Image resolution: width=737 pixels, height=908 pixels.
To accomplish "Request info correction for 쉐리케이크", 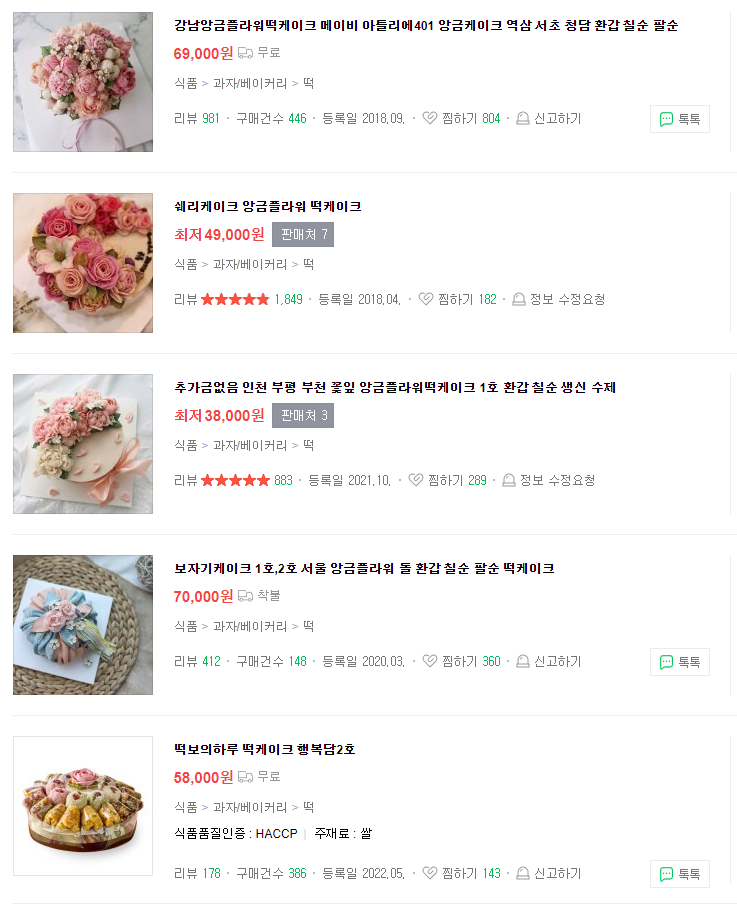I will point(558,299).
